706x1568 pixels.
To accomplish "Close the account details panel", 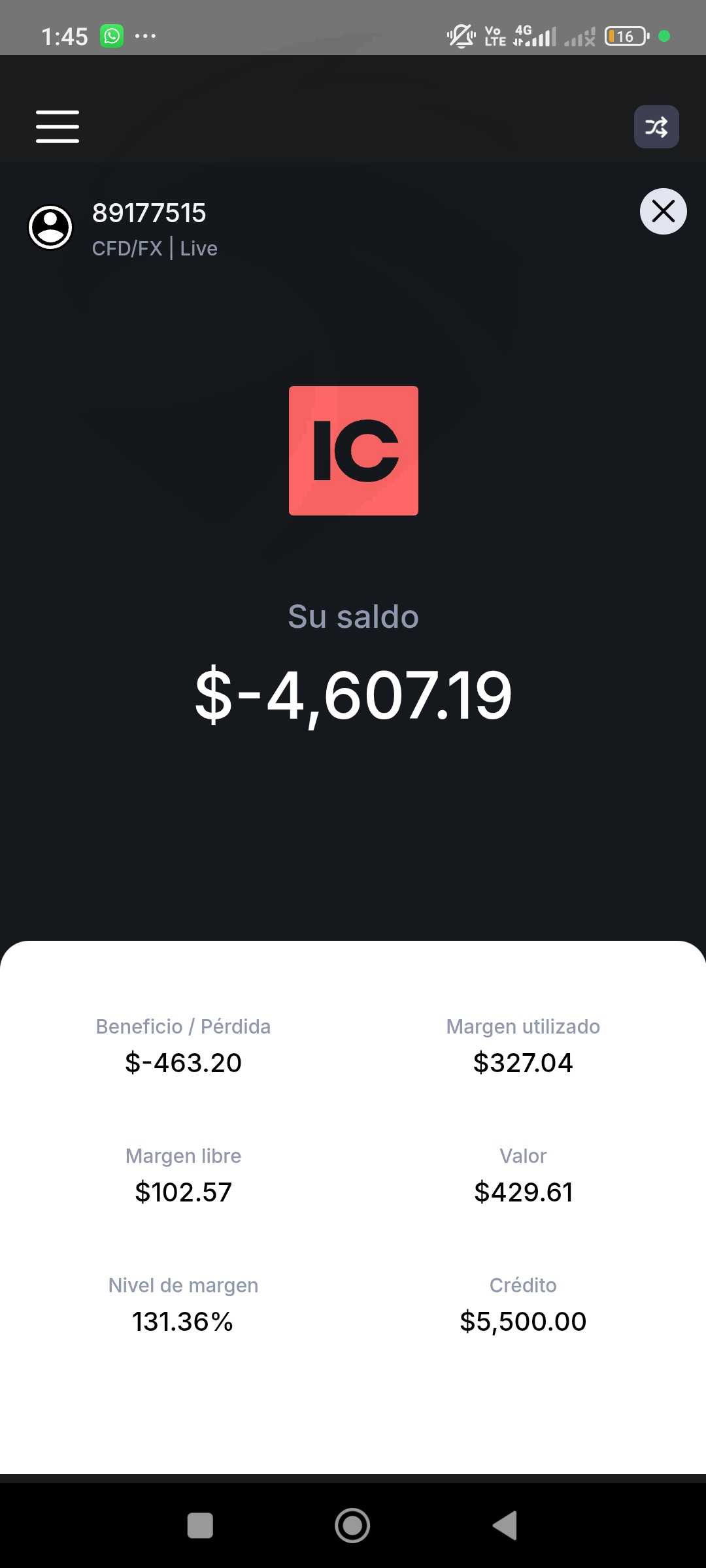I will tap(663, 211).
